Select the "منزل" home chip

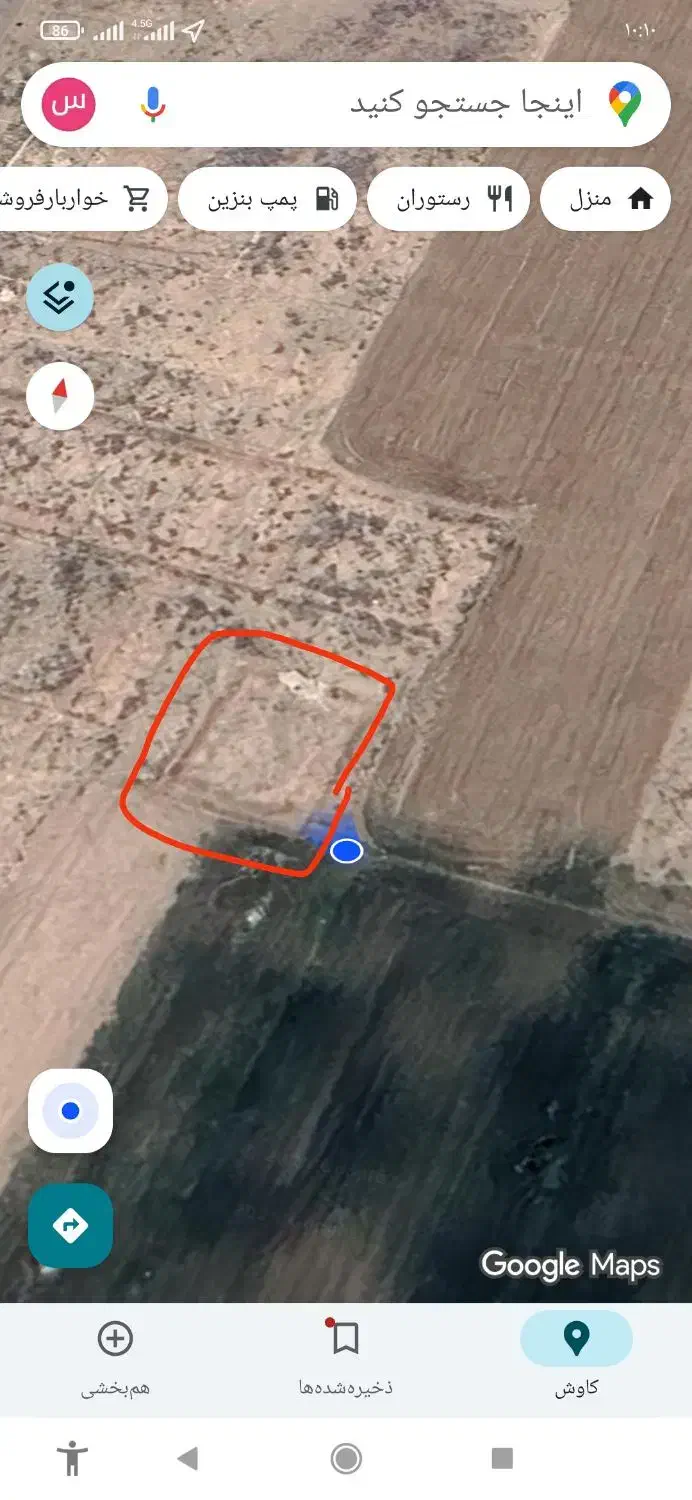[605, 199]
